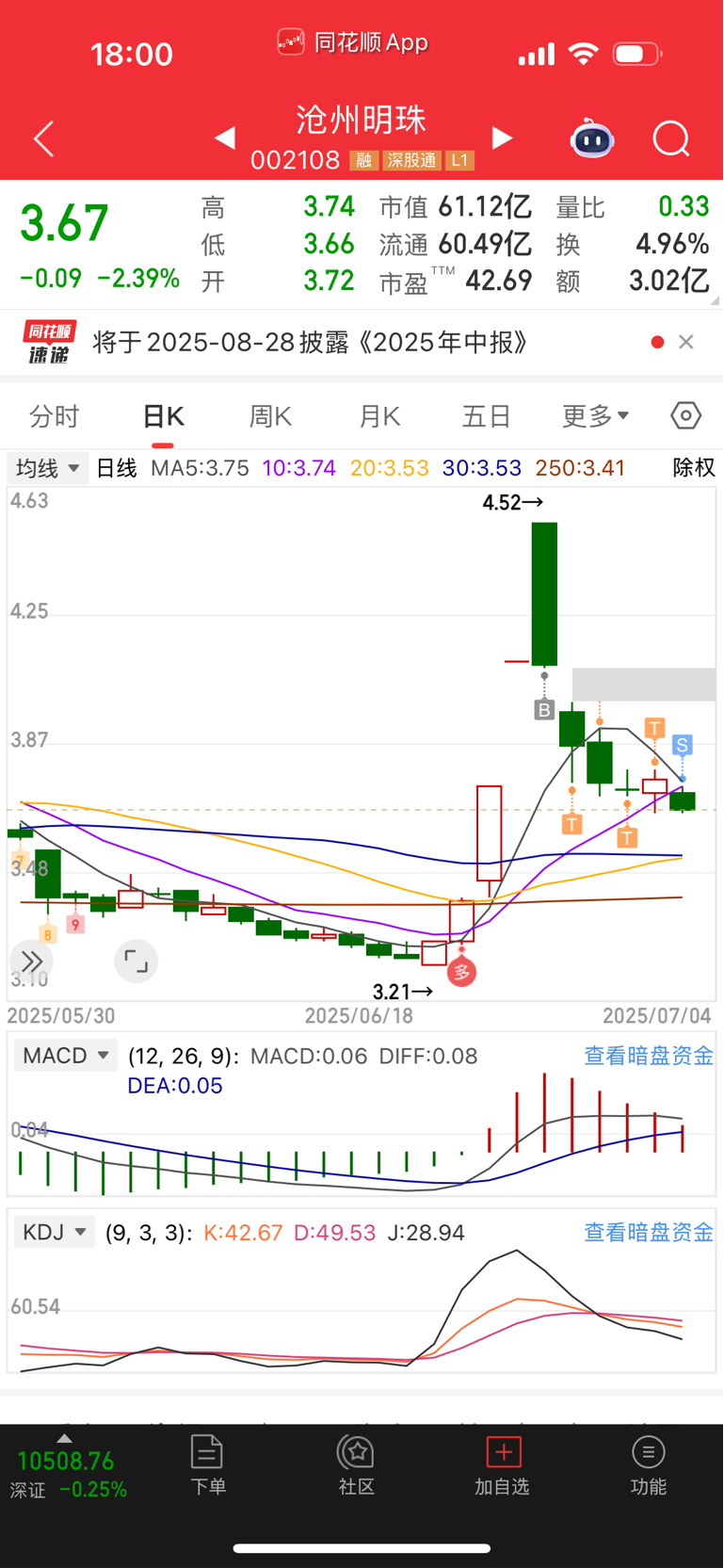This screenshot has height=1568, width=724.
Task: Open the robot AI assistant
Action: click(592, 139)
